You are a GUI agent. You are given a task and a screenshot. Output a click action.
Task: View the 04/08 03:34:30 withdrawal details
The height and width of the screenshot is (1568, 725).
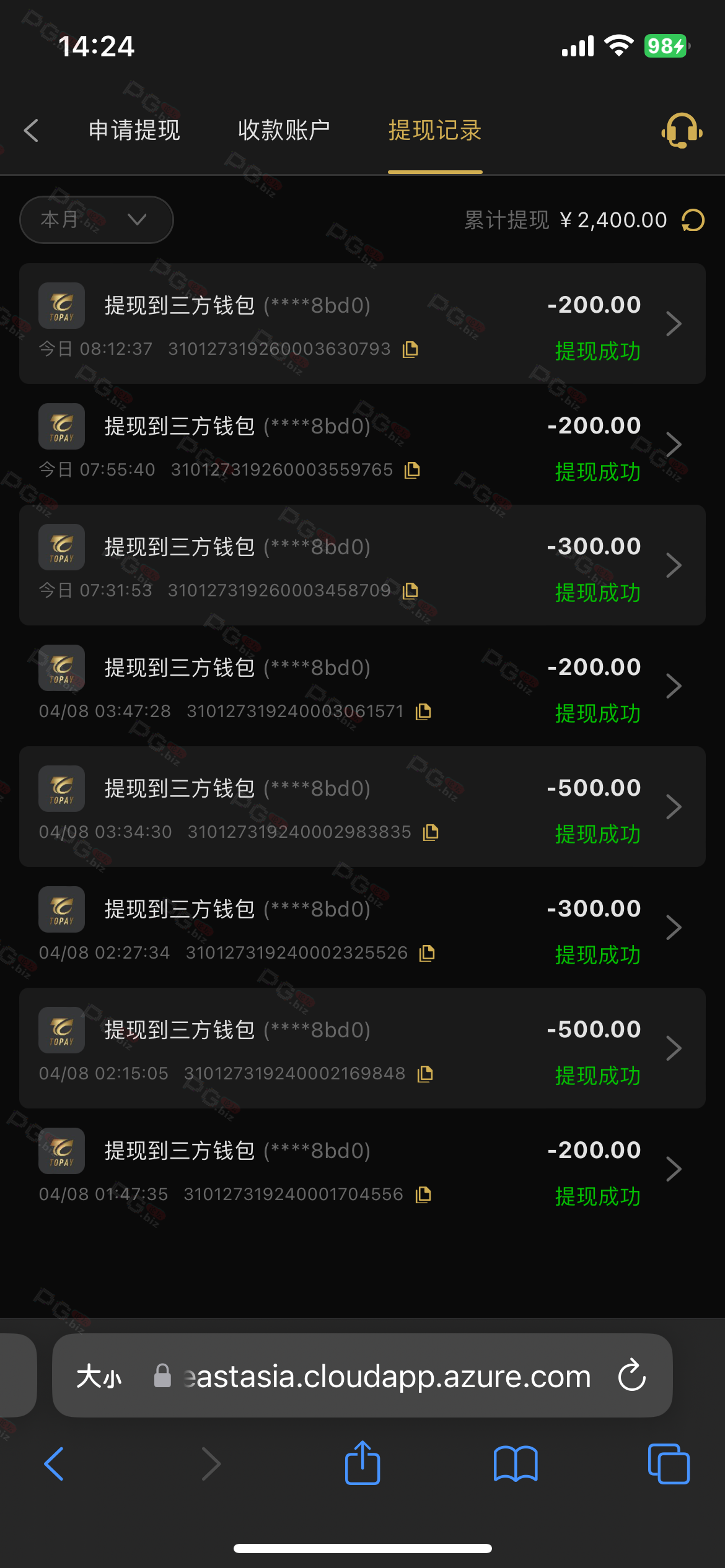[x=362, y=807]
